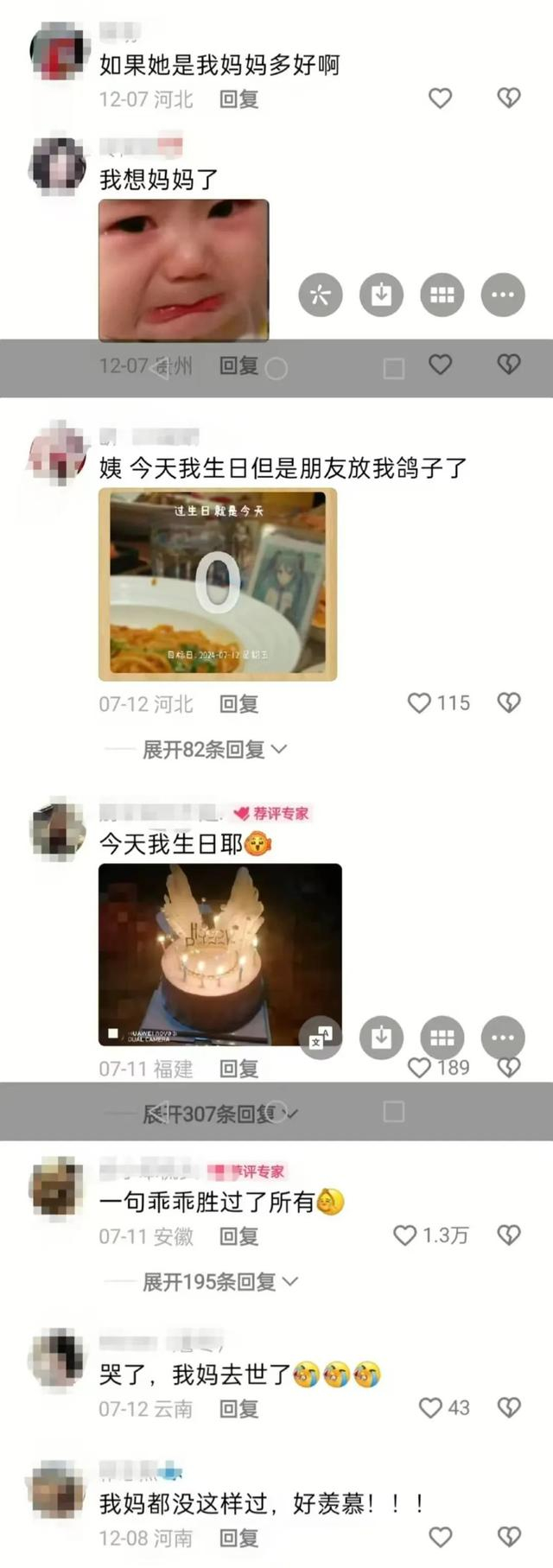Reply to the comment "如果她是我妈妈多好啊"
The width and height of the screenshot is (553, 1568).
(238, 99)
